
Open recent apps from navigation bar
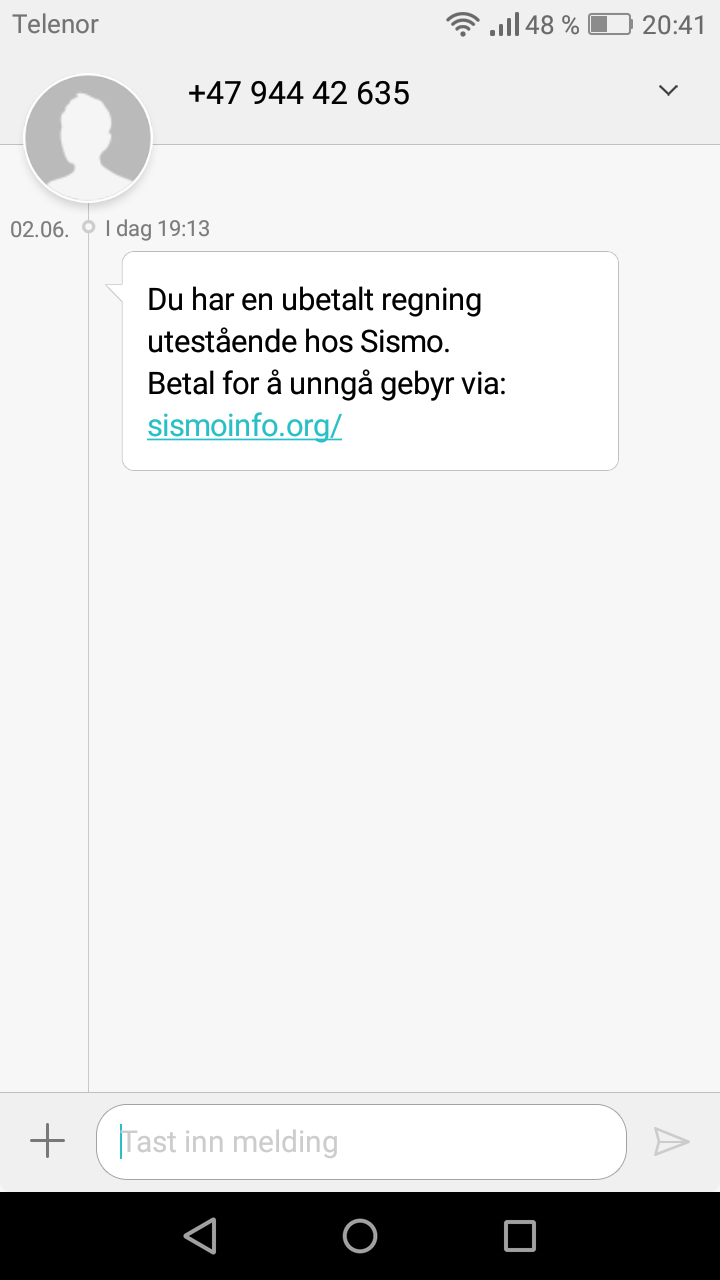point(520,1236)
